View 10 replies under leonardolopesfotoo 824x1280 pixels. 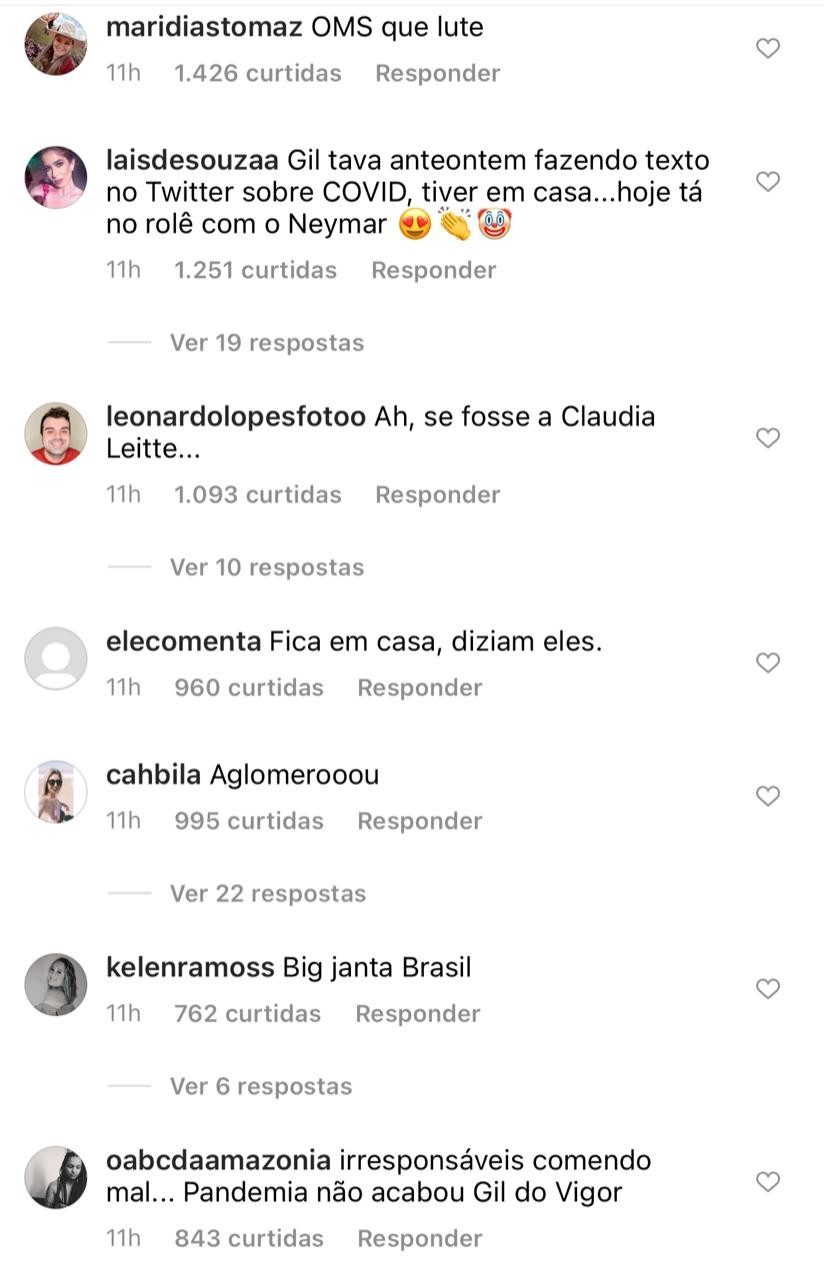(266, 568)
